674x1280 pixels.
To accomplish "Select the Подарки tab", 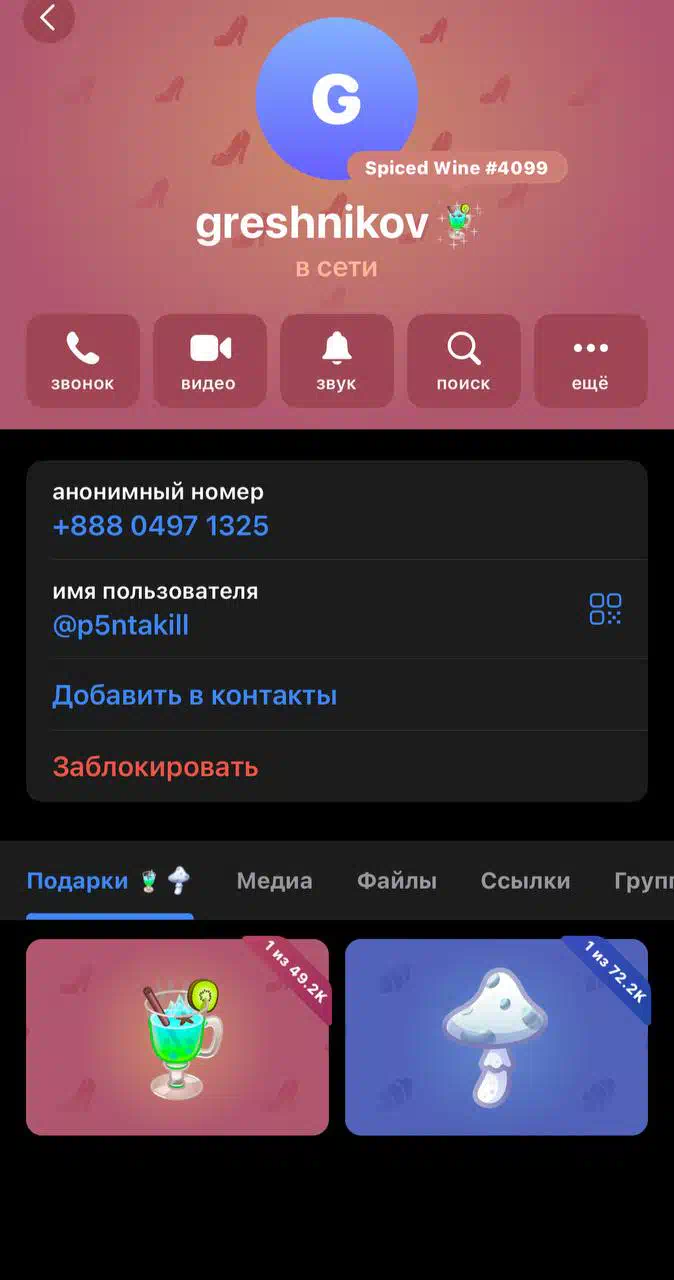I will point(109,881).
